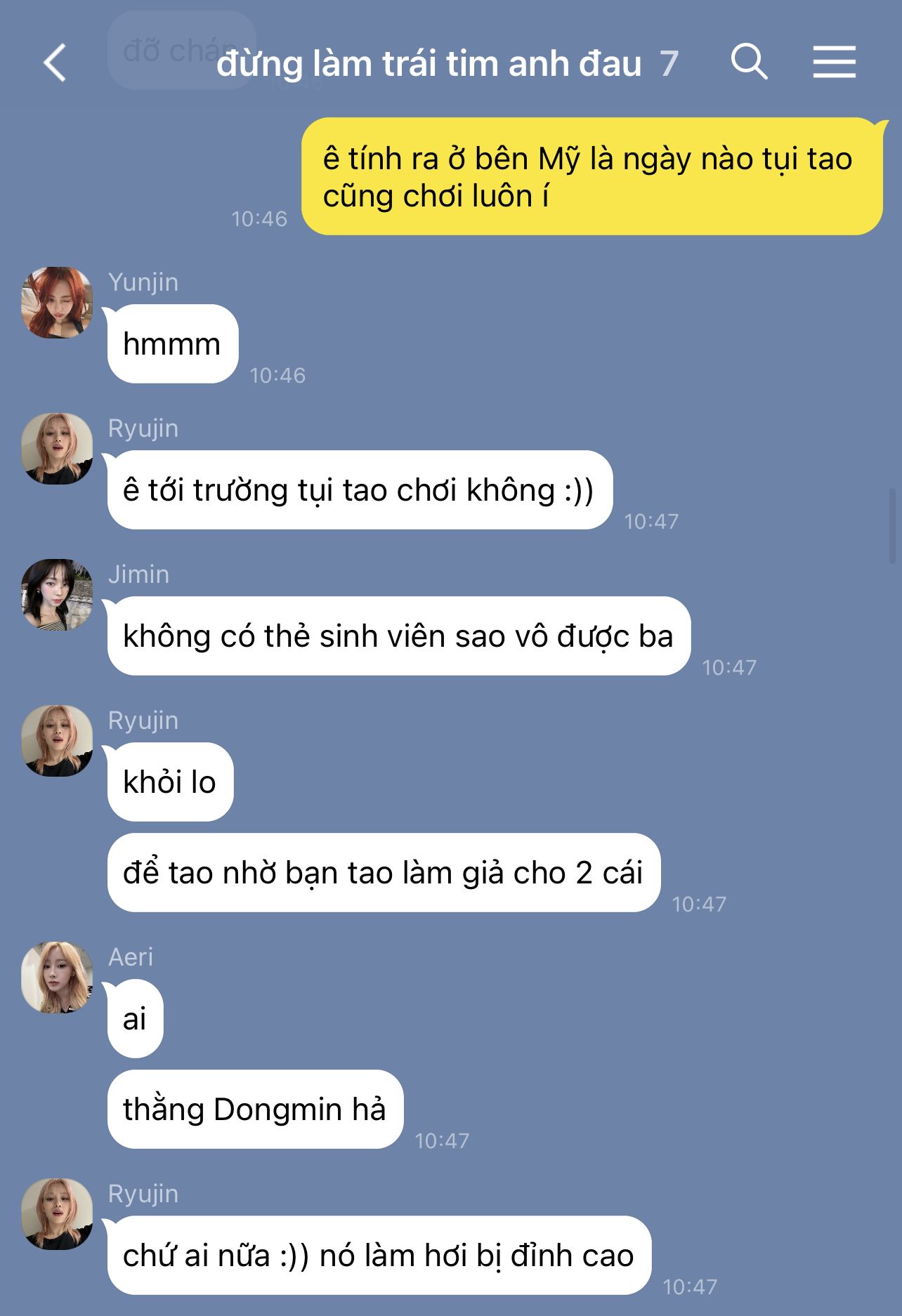Search within this chat

tap(749, 62)
